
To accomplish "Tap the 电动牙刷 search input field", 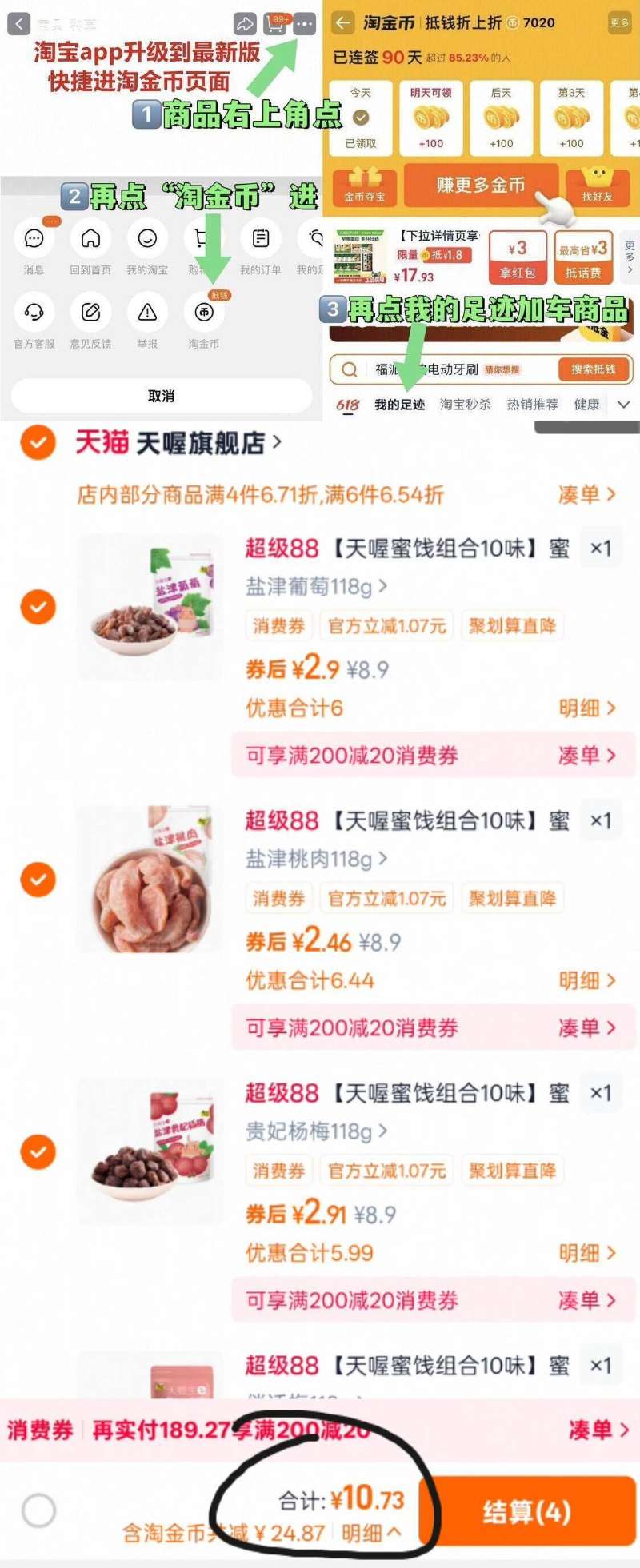I will point(456,369).
